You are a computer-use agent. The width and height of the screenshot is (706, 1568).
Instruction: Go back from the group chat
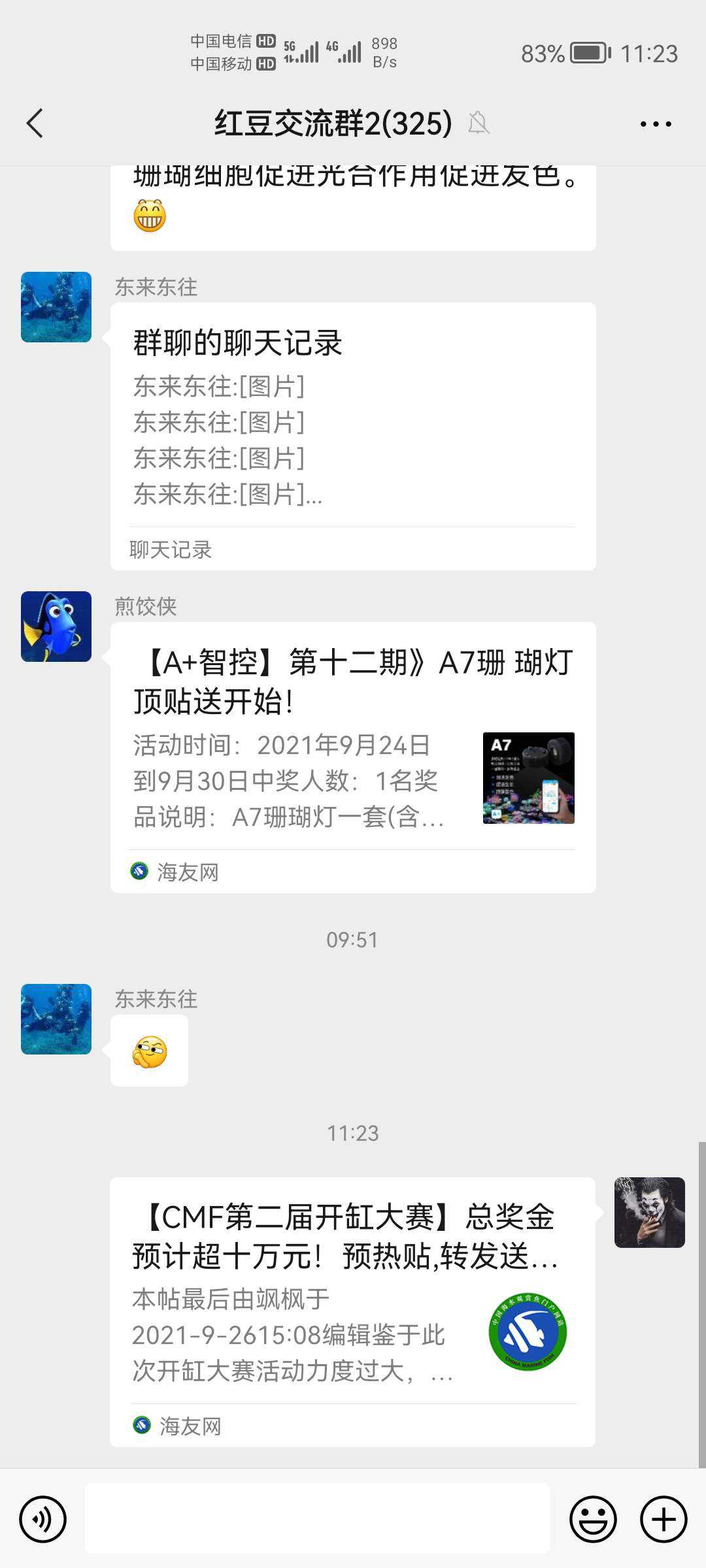[35, 123]
